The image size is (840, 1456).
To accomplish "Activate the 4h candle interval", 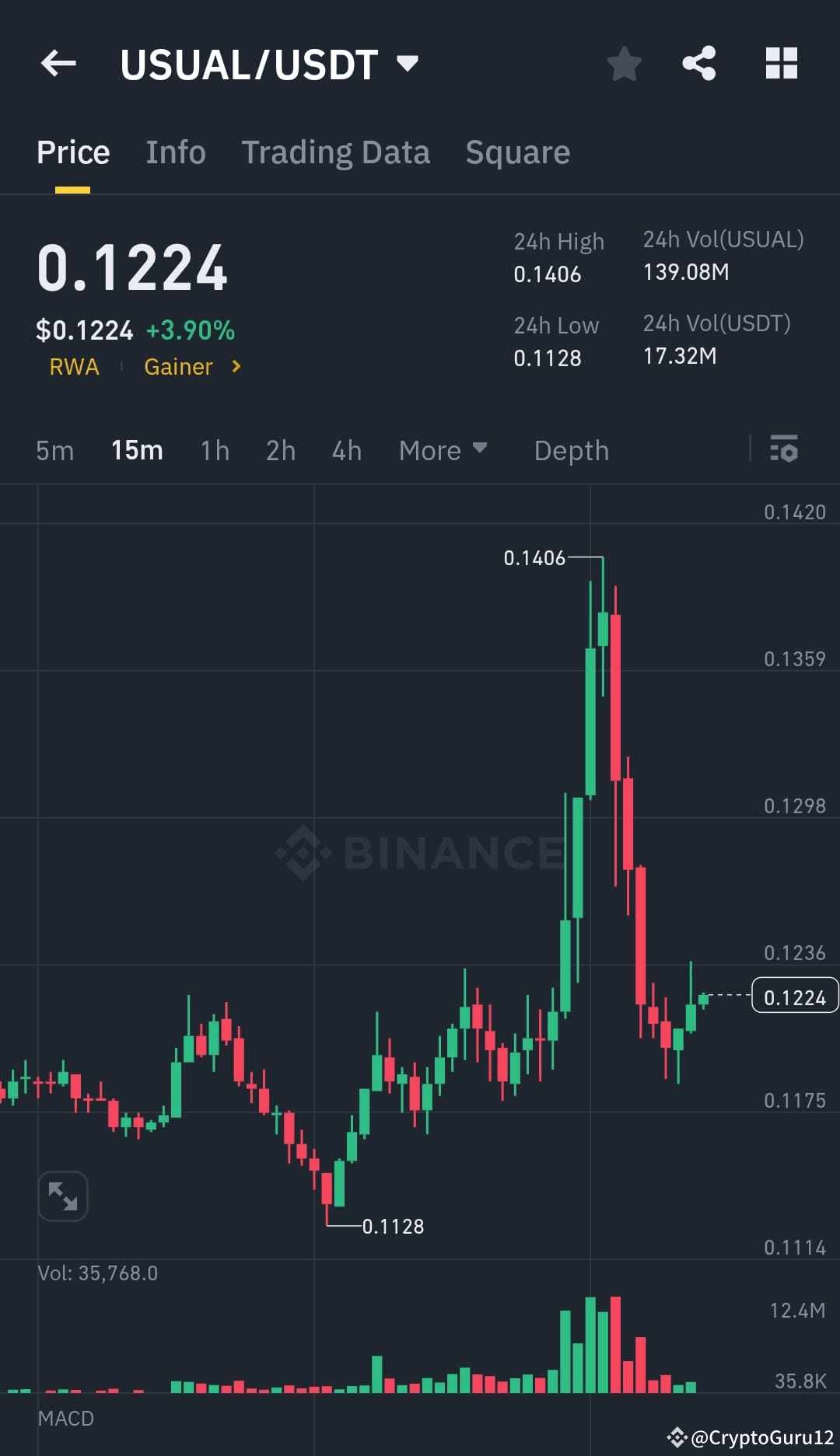I will coord(346,450).
